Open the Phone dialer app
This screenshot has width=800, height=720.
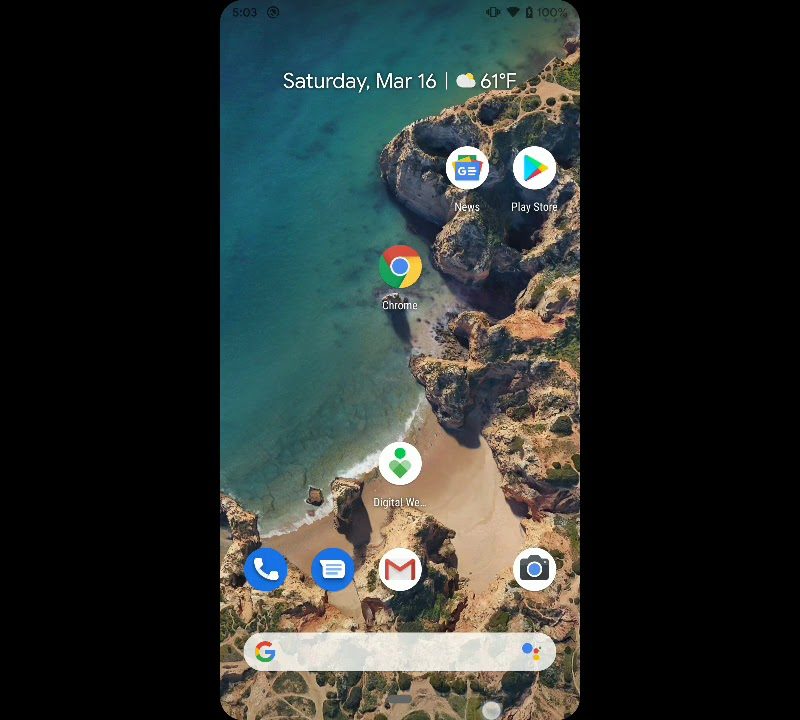(x=266, y=570)
